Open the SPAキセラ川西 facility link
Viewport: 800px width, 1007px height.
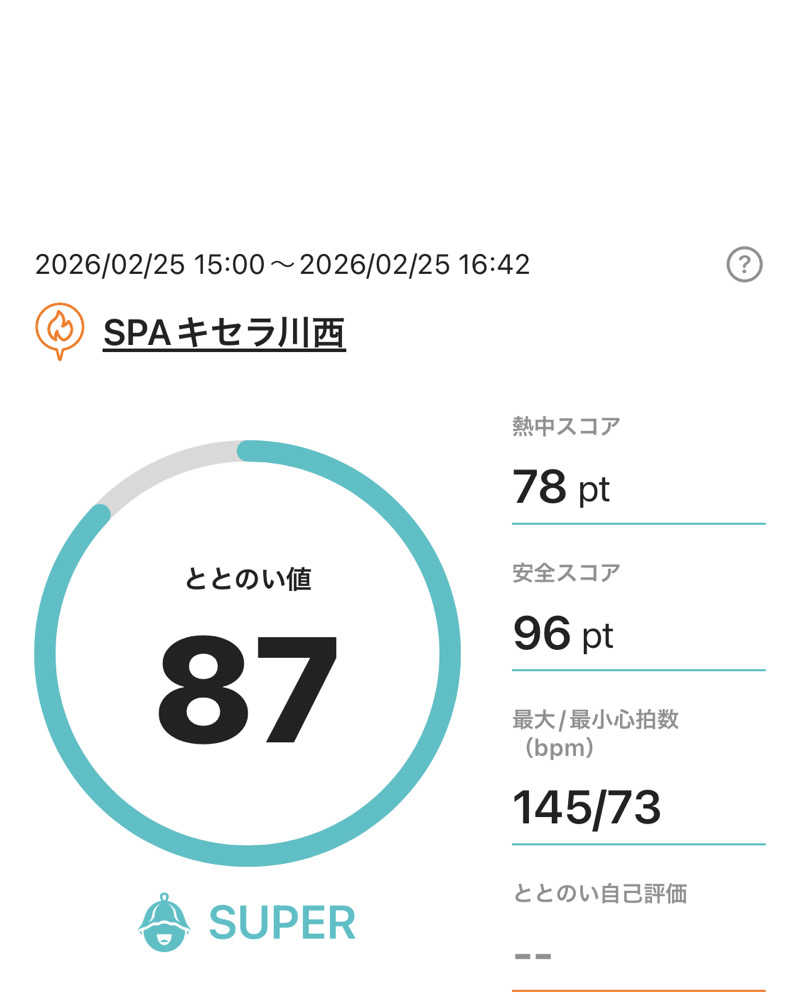(224, 333)
